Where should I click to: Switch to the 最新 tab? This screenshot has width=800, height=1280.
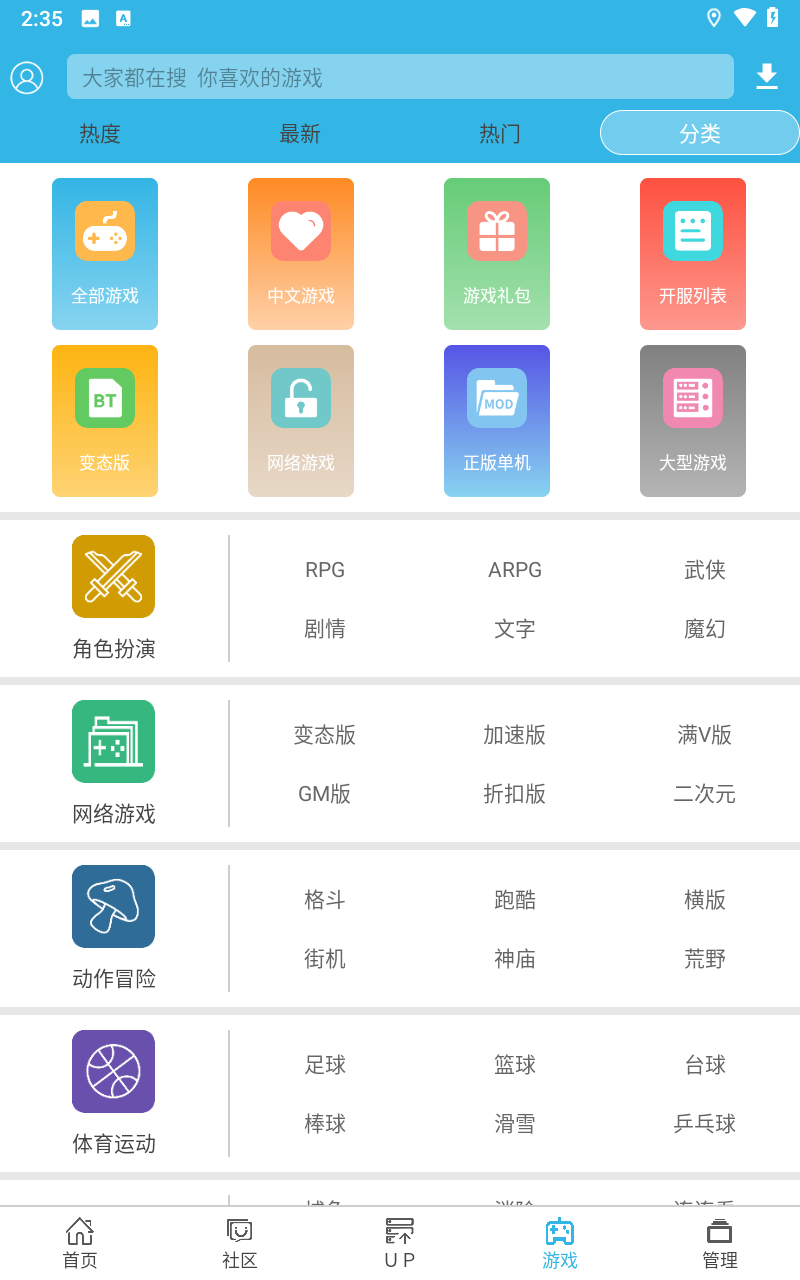[x=300, y=133]
